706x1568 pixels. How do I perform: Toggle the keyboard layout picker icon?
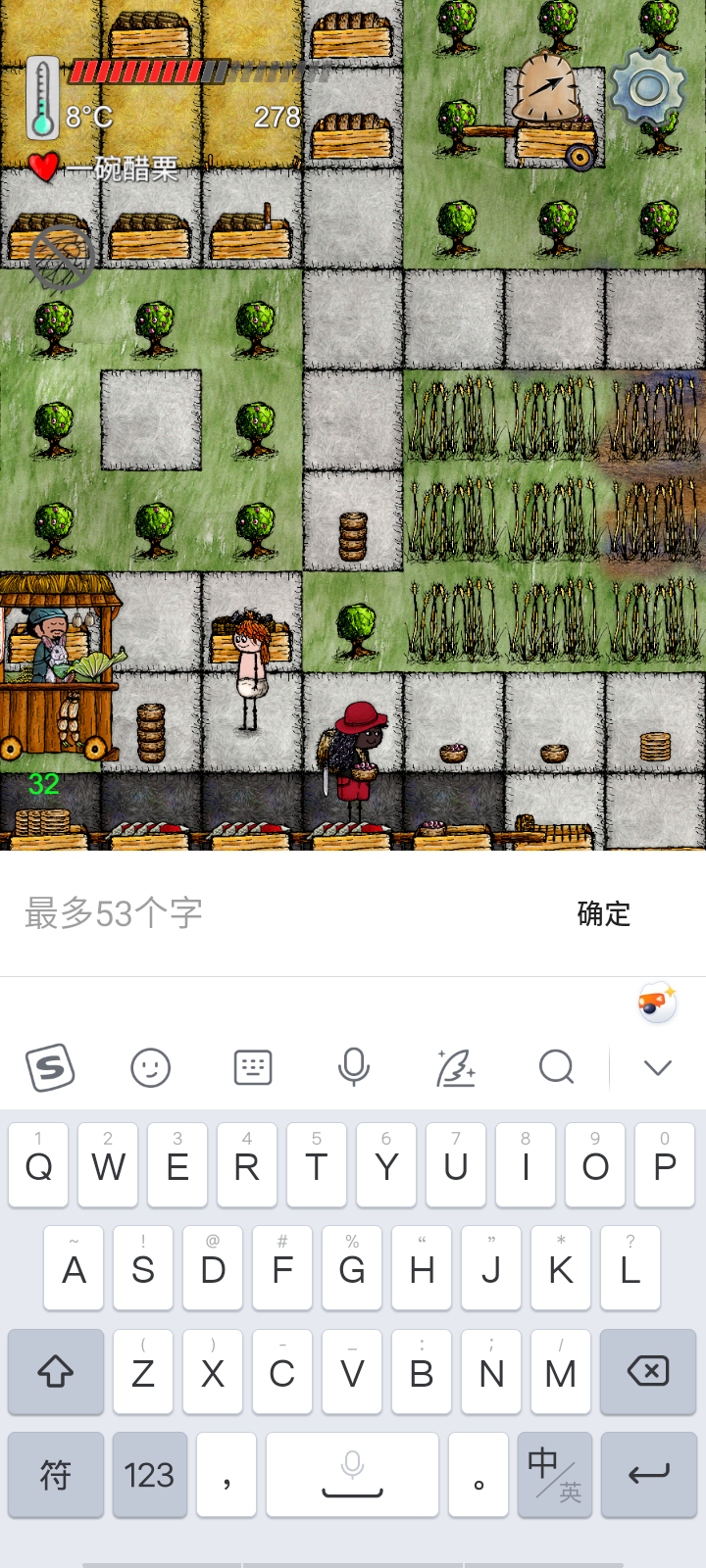click(251, 1067)
